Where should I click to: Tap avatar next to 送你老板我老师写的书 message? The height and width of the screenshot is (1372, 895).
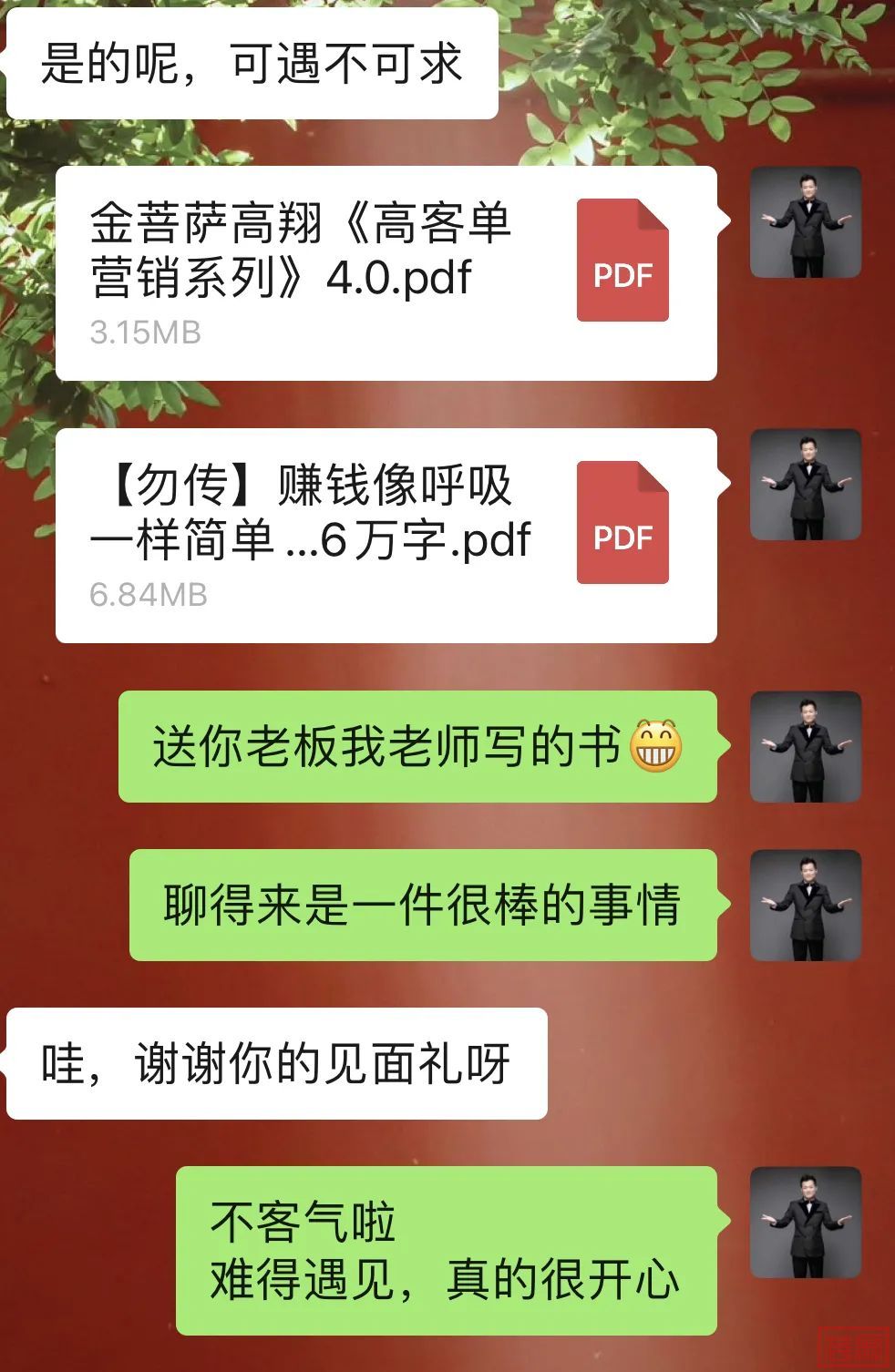coord(805,746)
